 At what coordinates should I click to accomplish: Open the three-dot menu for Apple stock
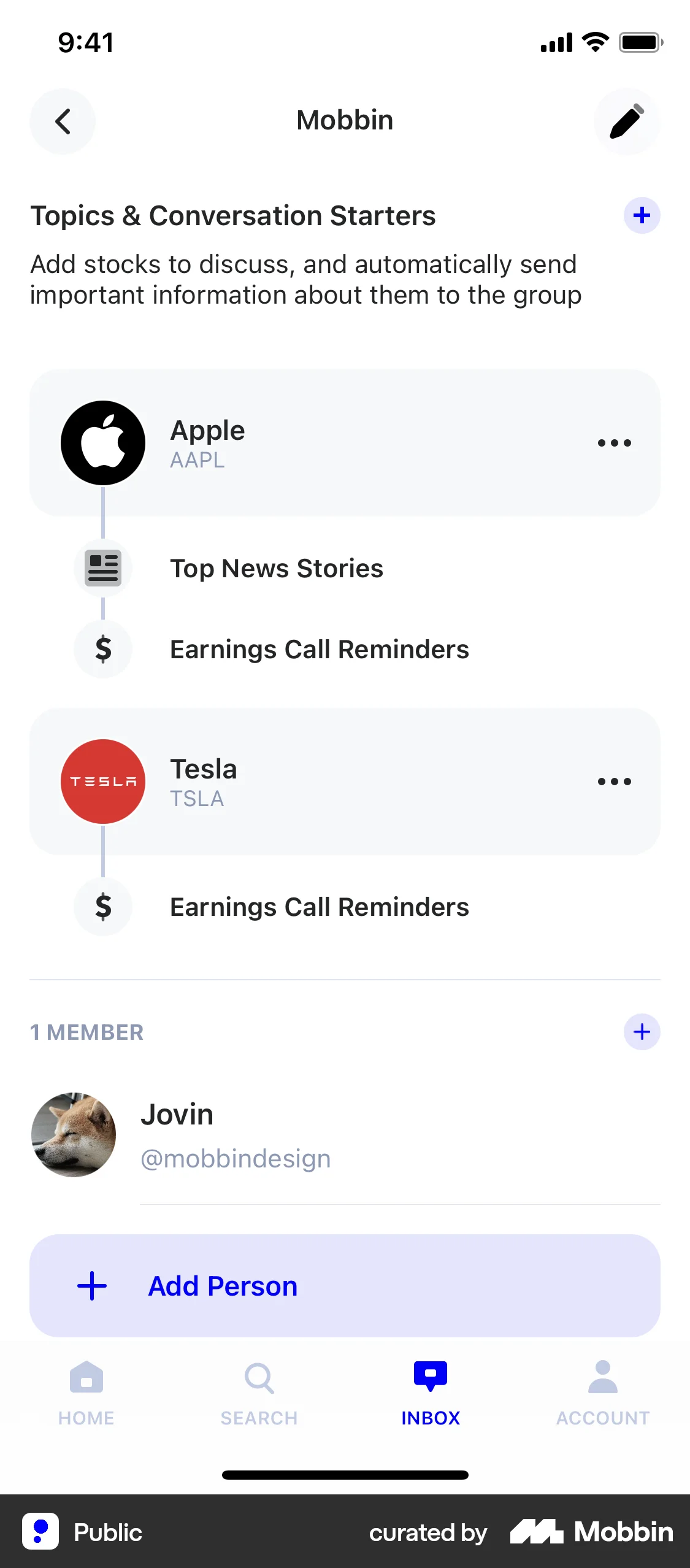613,443
